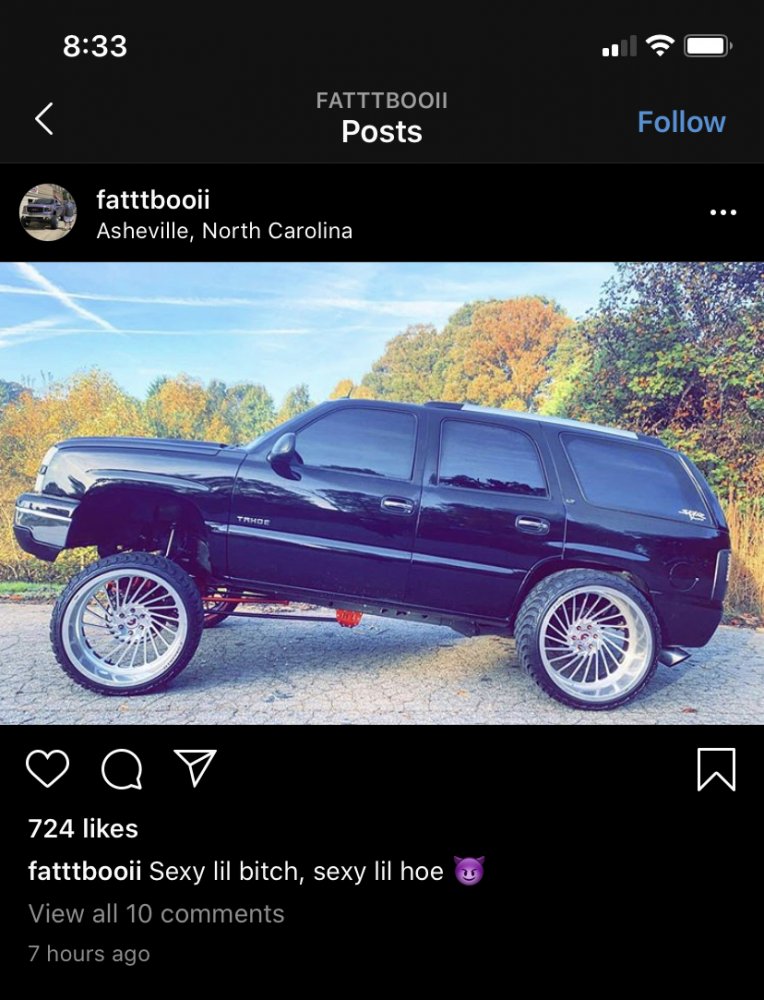This screenshot has height=1000, width=764.
Task: Open the comment bubble icon
Action: tap(122, 769)
